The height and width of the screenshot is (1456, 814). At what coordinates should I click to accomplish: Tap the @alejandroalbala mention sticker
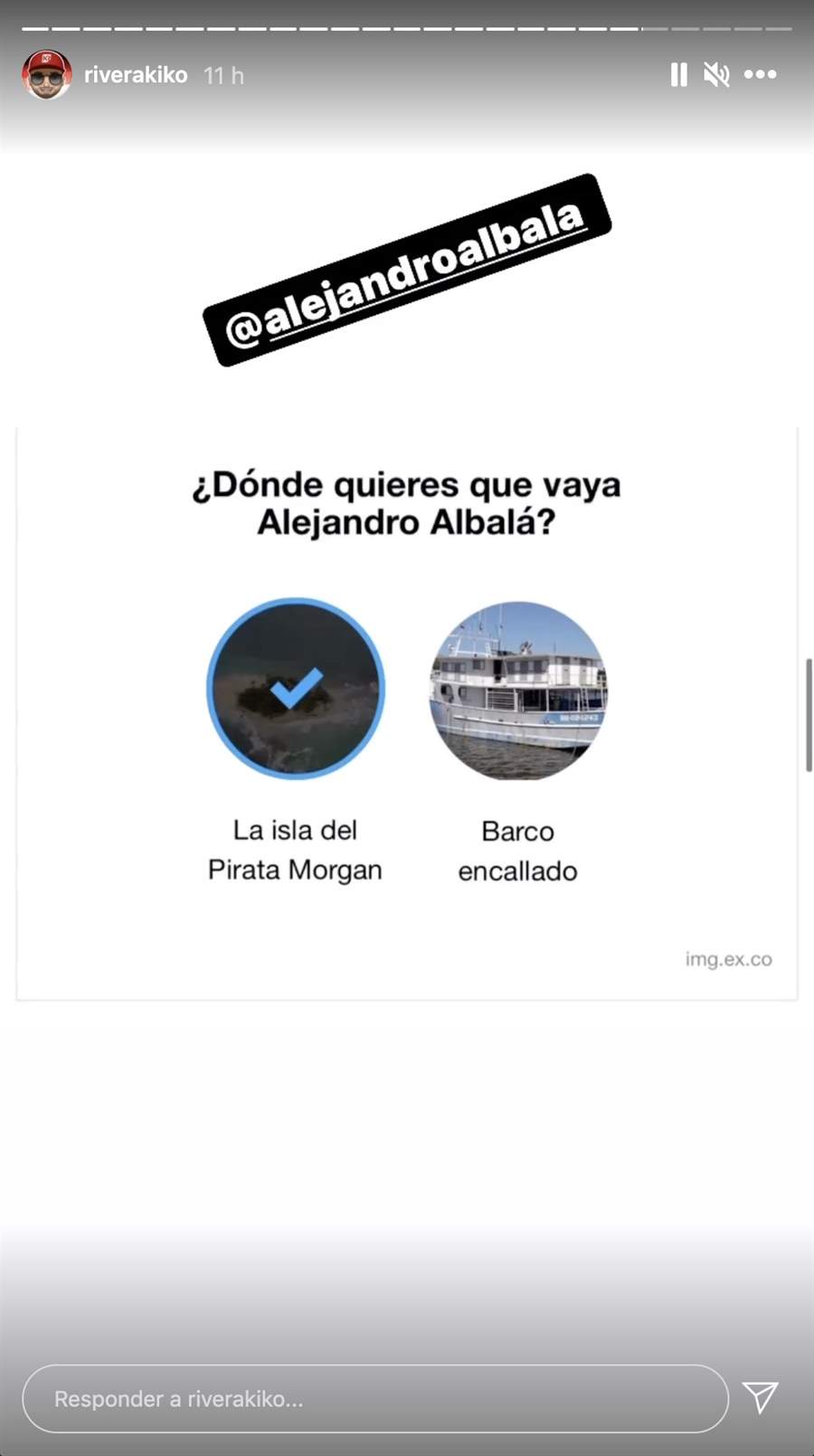click(x=407, y=271)
